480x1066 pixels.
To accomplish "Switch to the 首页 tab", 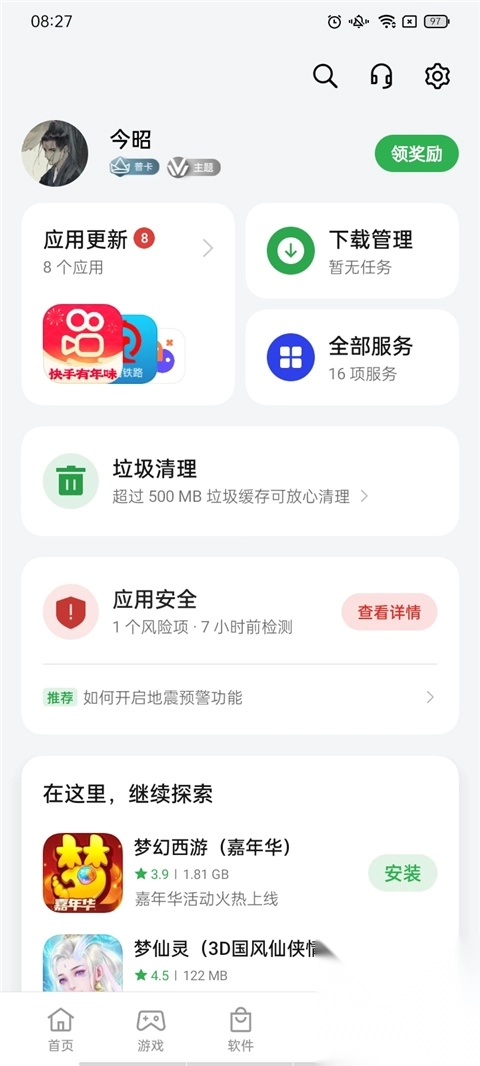I will tap(61, 1029).
